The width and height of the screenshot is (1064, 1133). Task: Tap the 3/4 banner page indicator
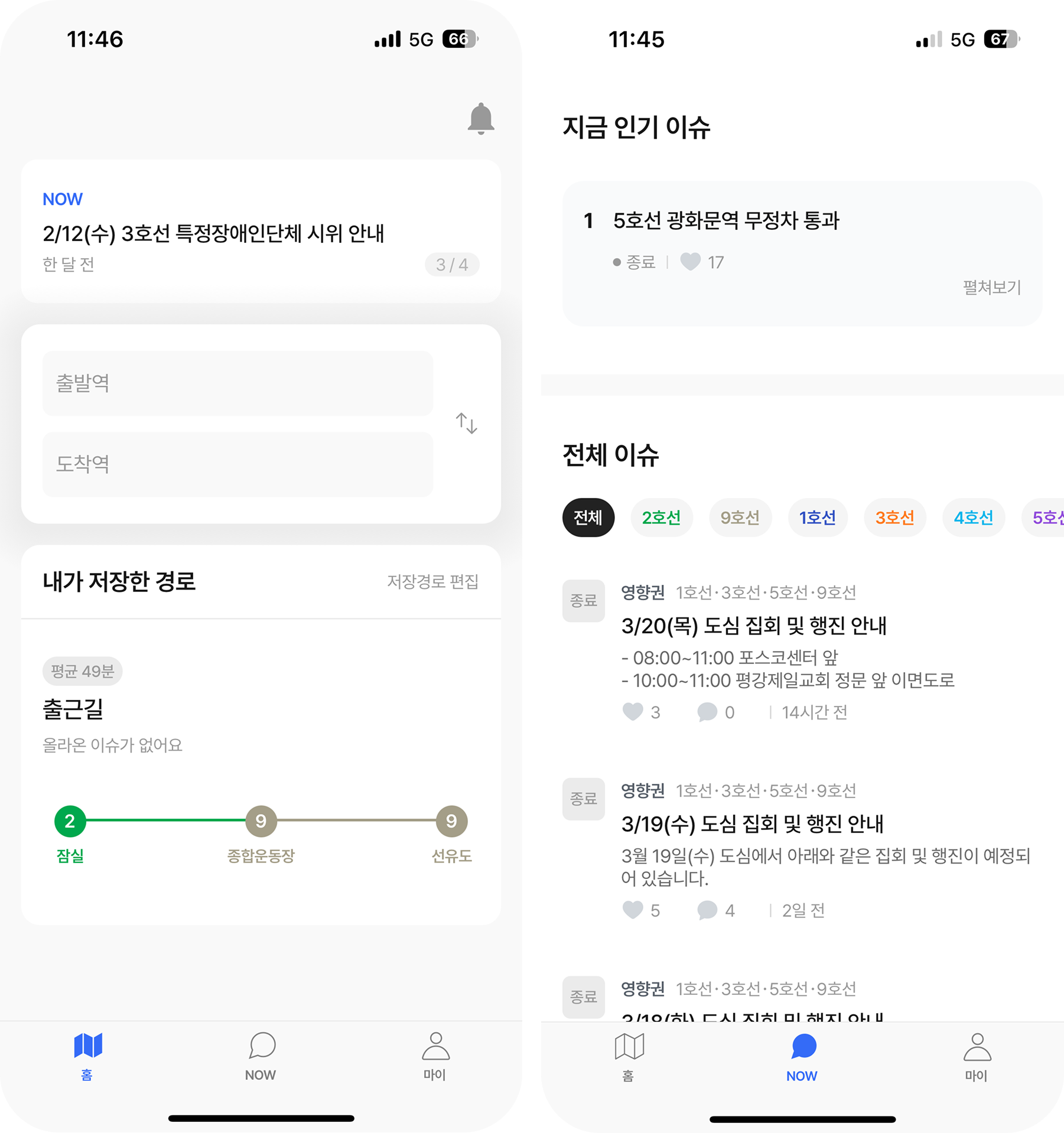pyautogui.click(x=452, y=265)
